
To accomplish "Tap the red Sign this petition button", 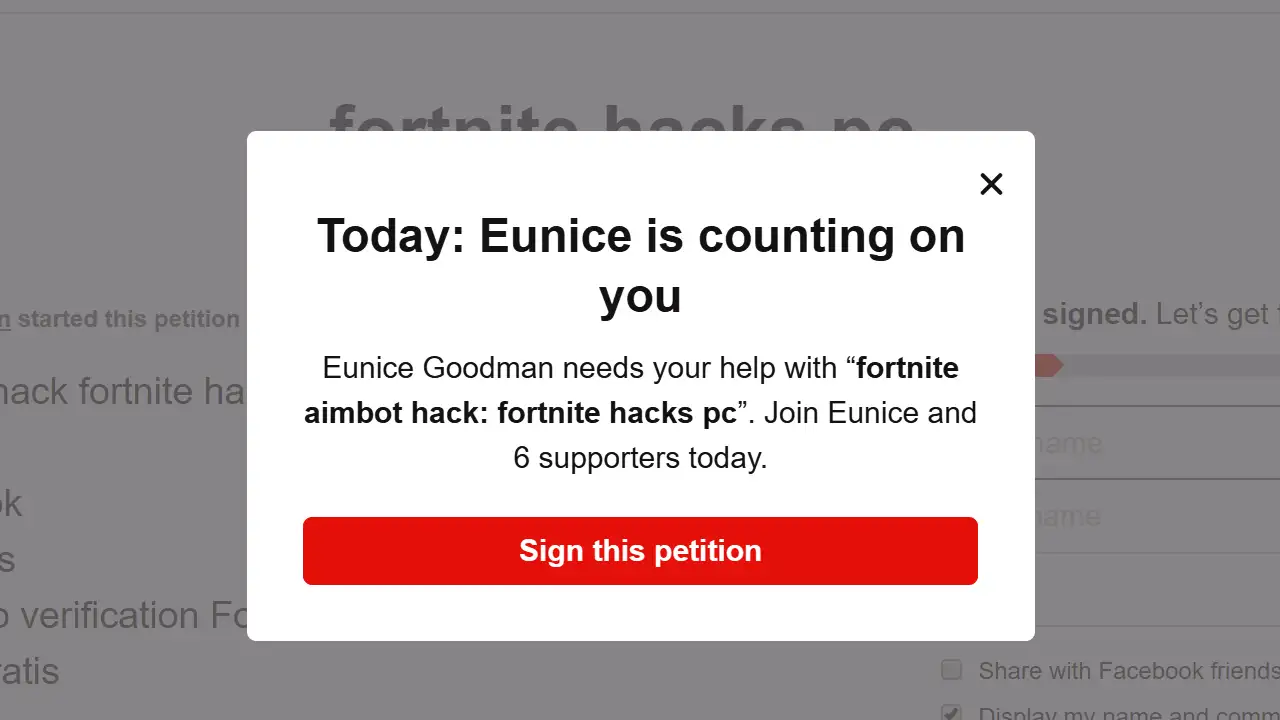I will click(640, 551).
